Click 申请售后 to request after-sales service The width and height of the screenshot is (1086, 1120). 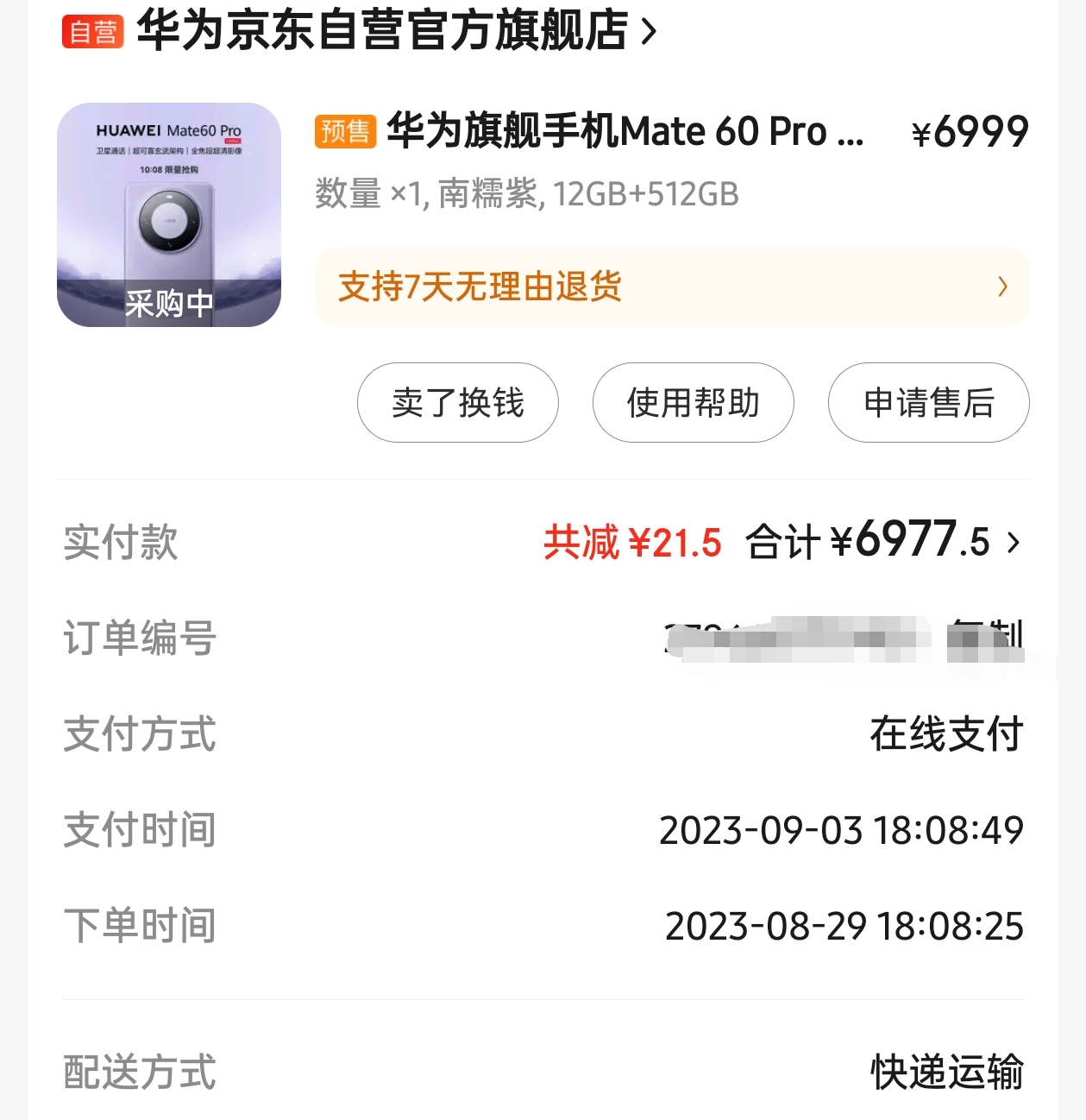click(928, 403)
